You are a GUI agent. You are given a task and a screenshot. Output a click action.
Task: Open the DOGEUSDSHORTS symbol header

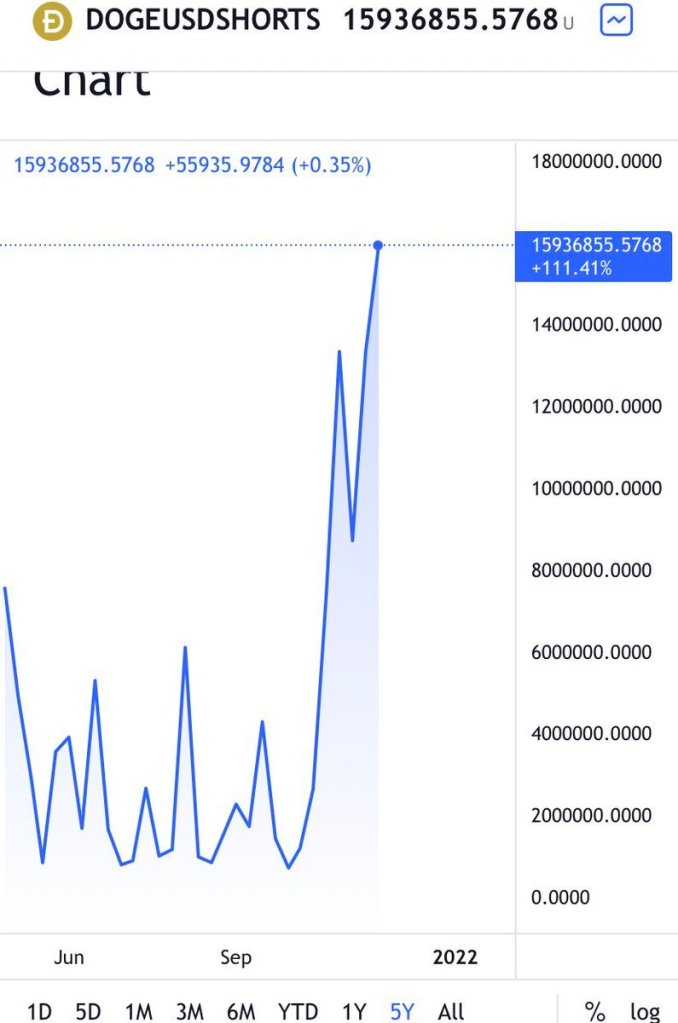tap(203, 20)
